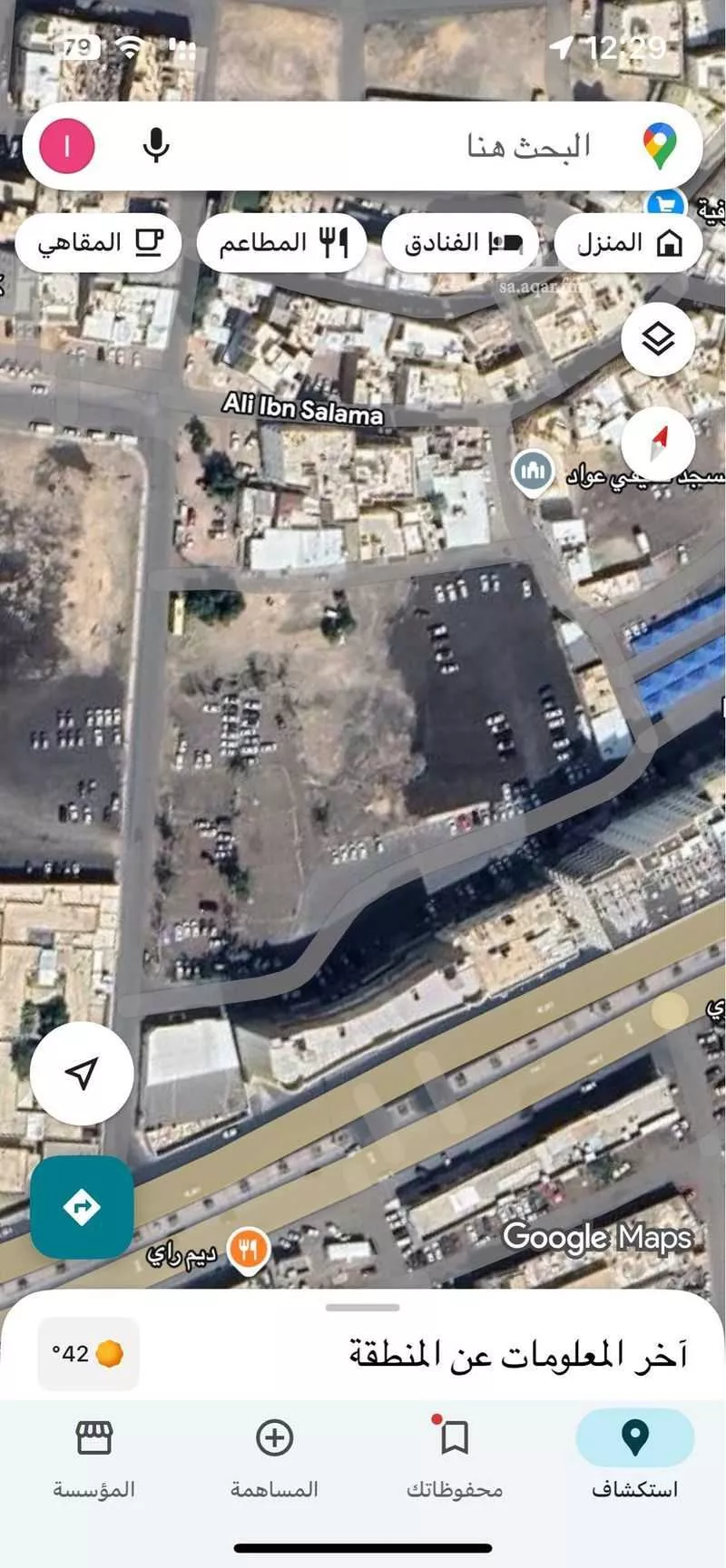
Task: Open the 42° weather widget
Action: [x=88, y=1354]
